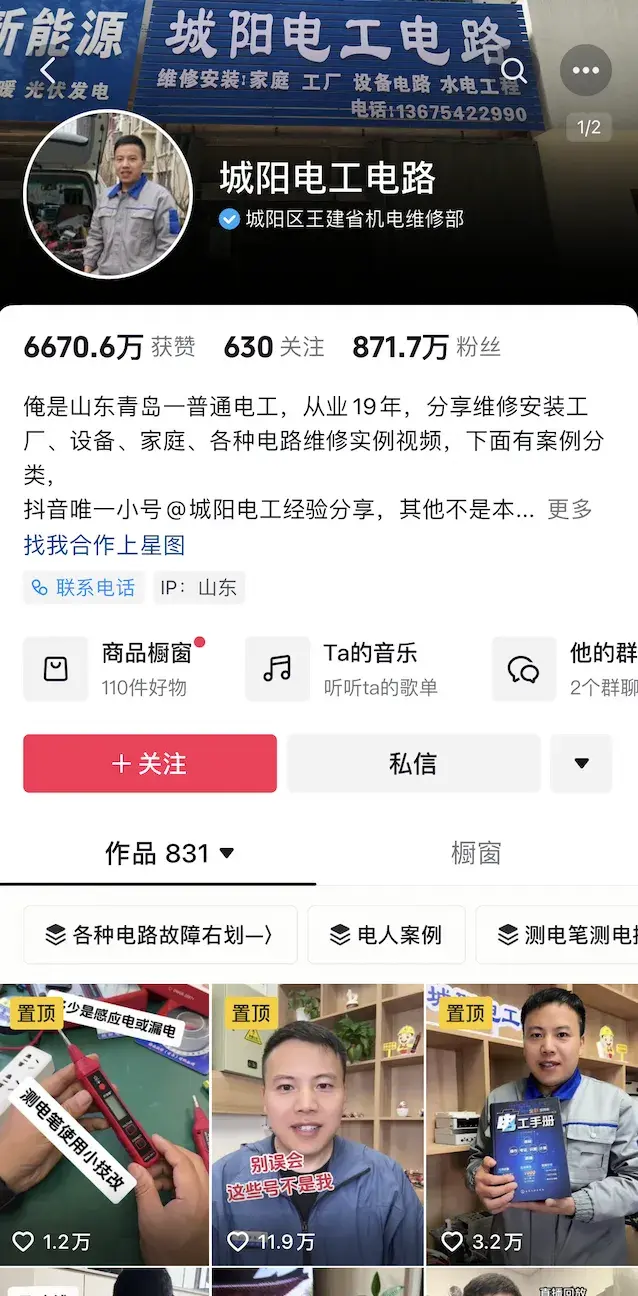Expand the dropdown arrow next to 私信

point(581,764)
